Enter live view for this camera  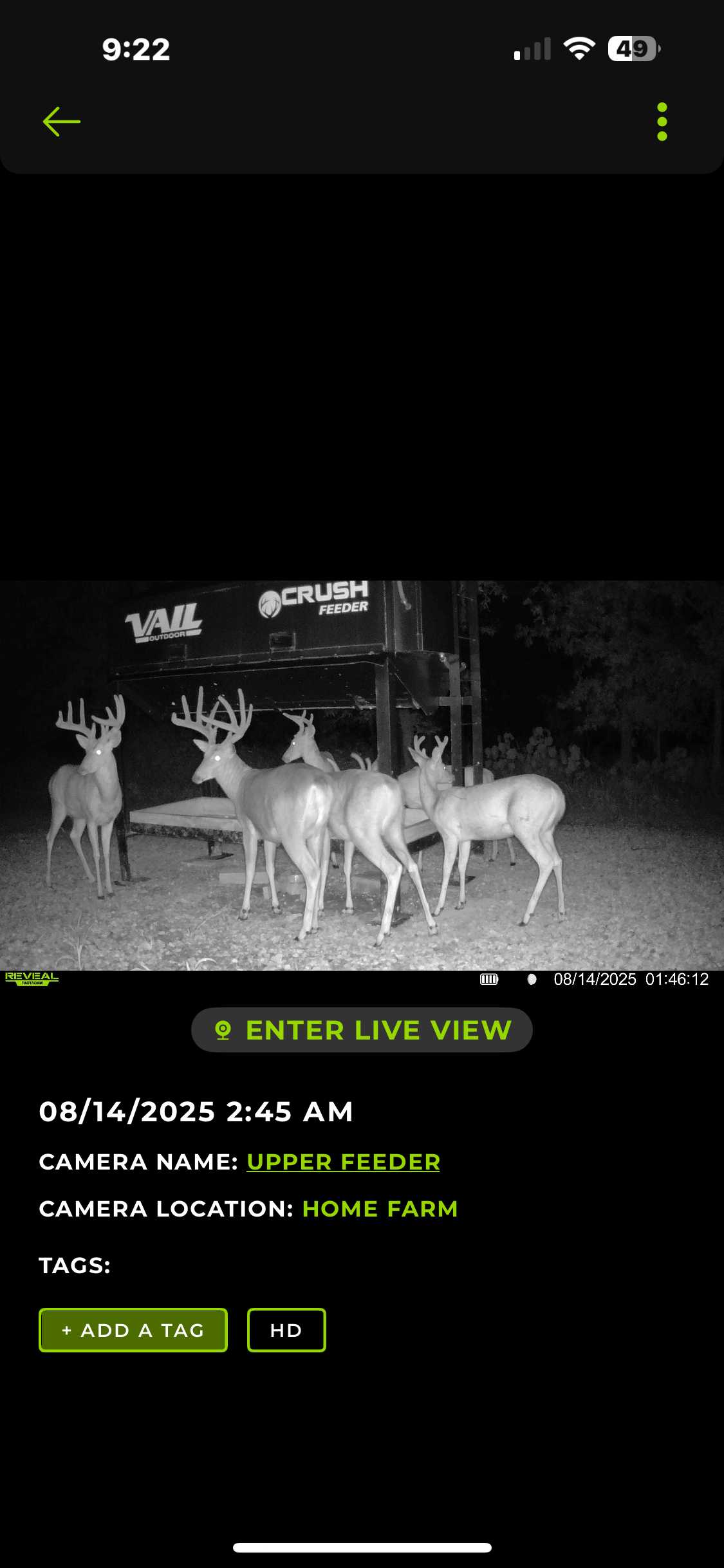pos(362,1030)
